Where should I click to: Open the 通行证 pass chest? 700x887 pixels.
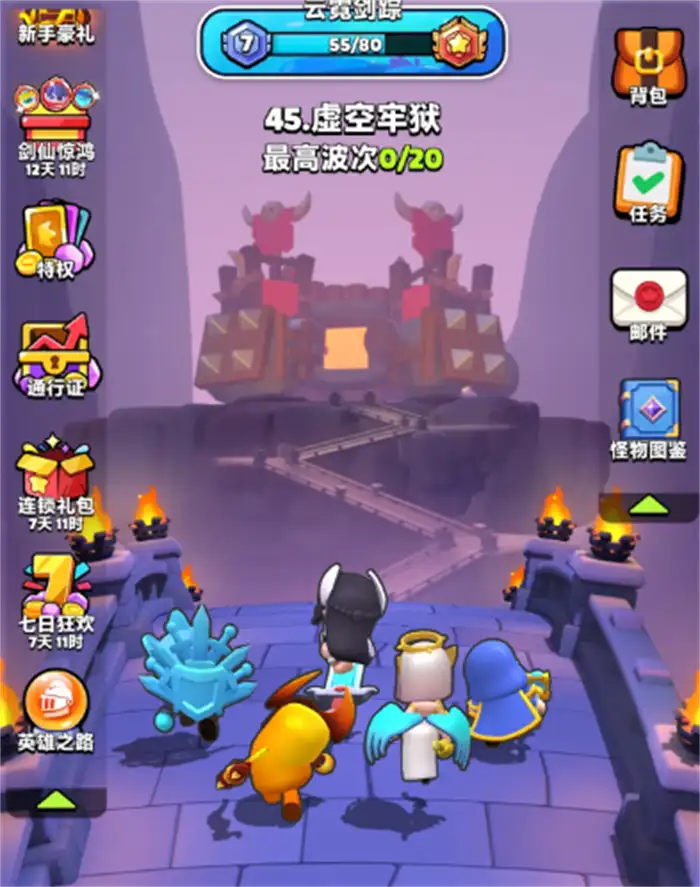[55, 353]
